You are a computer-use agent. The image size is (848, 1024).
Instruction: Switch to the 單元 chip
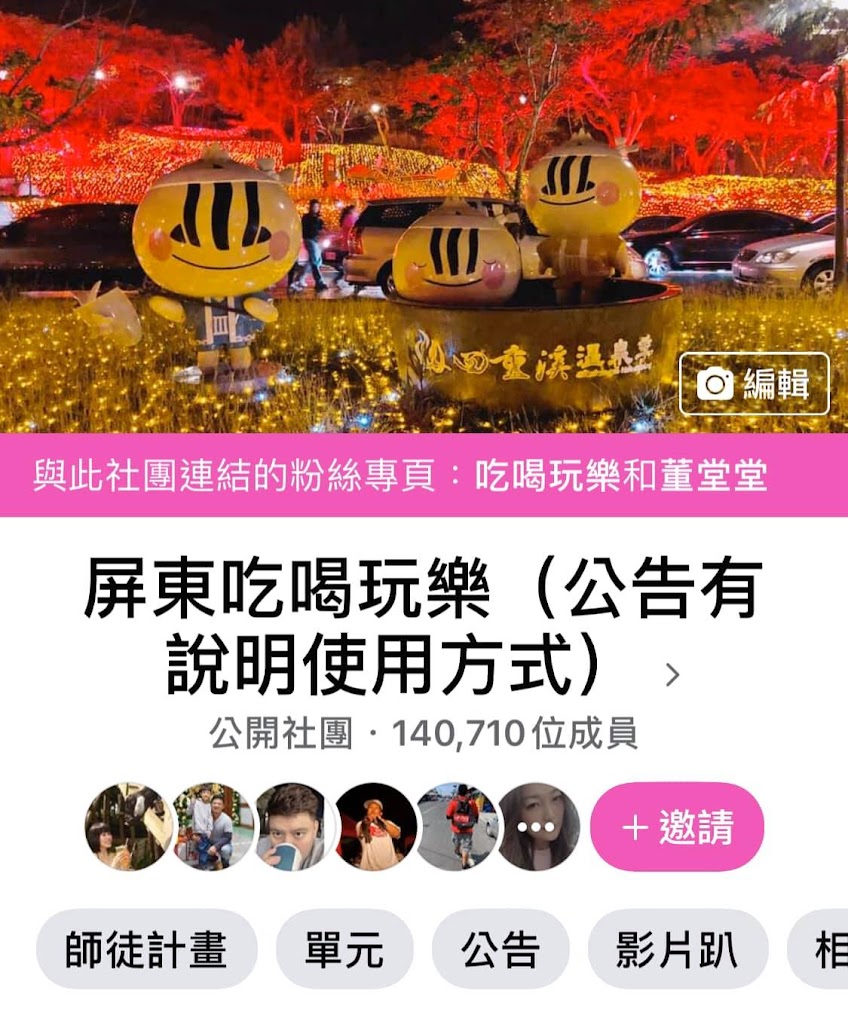pos(344,949)
